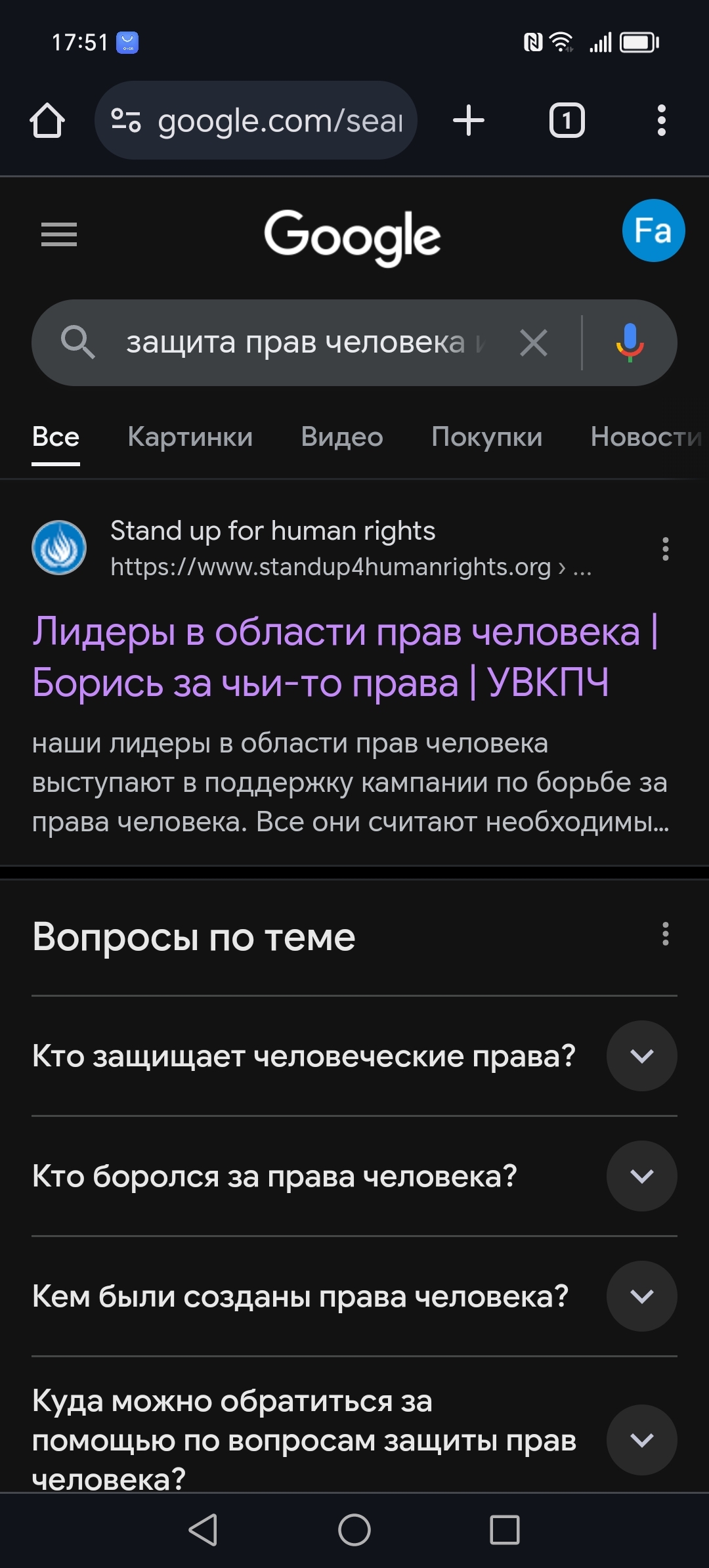Switch to the Покупки tab
The width and height of the screenshot is (709, 1568).
(x=486, y=437)
